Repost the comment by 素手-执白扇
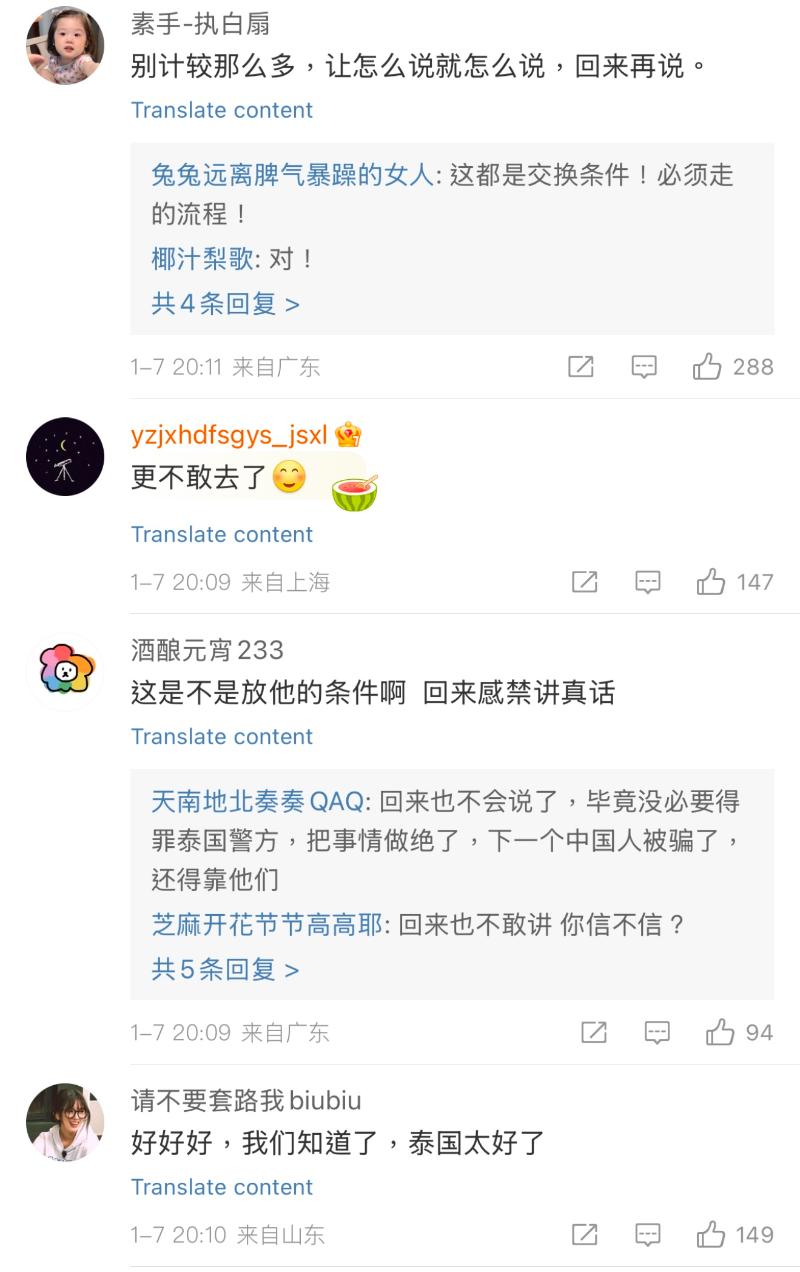 pyautogui.click(x=581, y=367)
